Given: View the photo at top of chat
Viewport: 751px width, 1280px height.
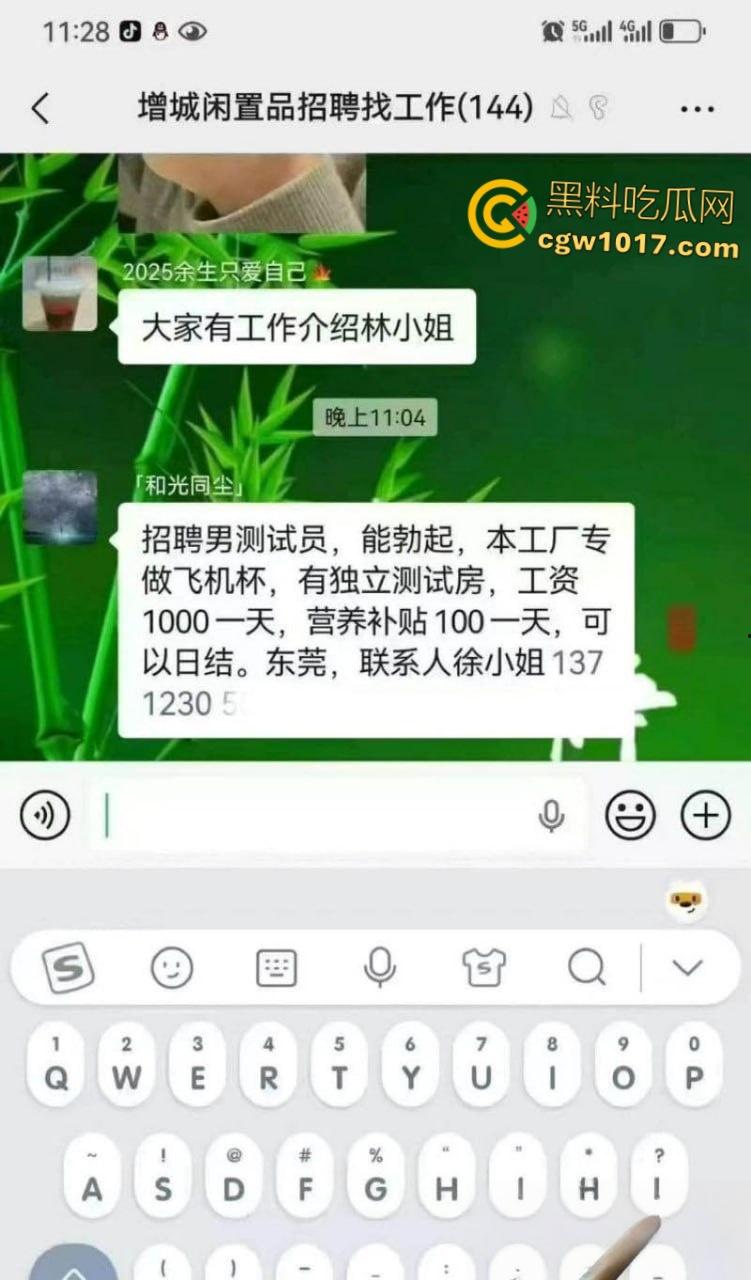Looking at the screenshot, I should pos(242,192).
